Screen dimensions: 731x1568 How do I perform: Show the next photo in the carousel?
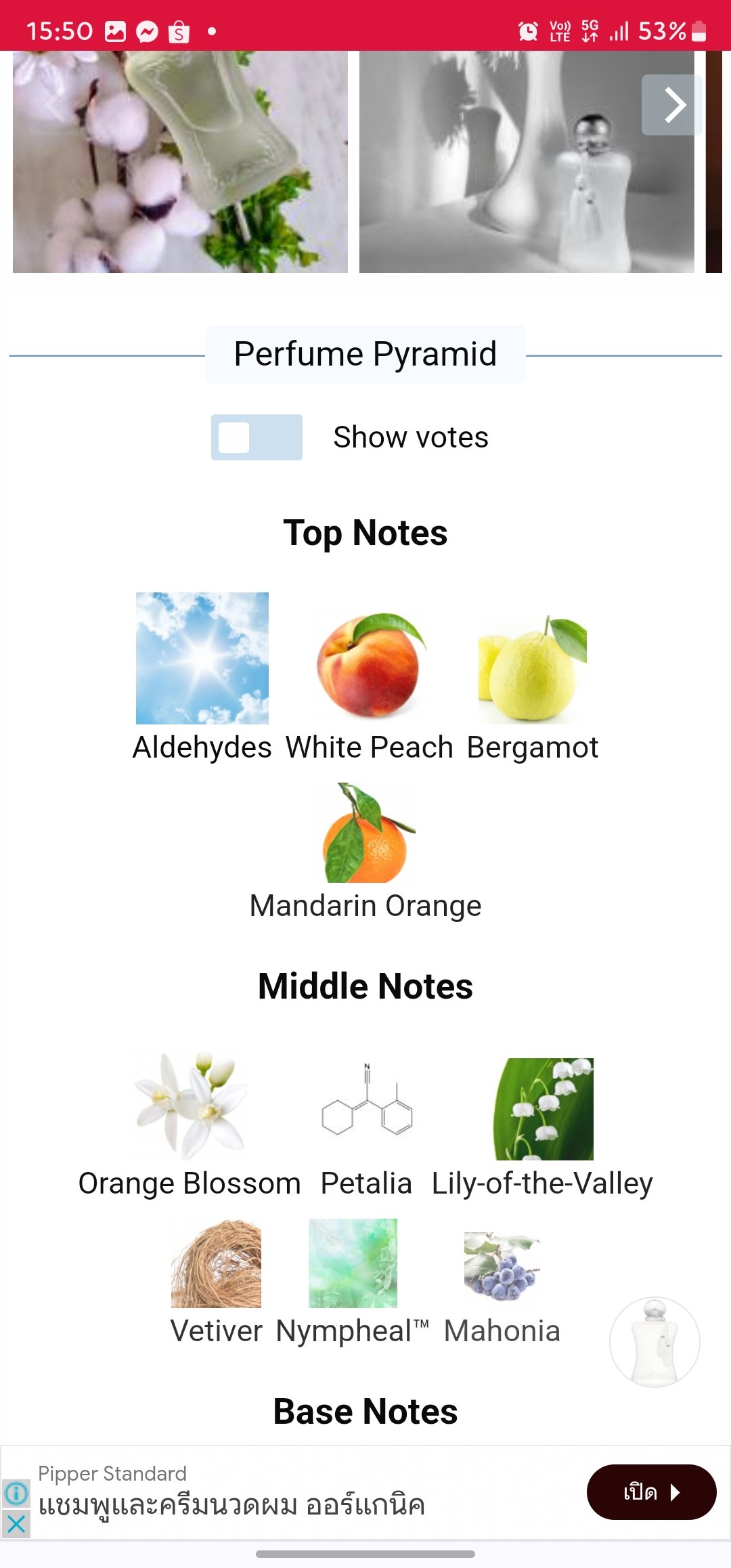[671, 105]
